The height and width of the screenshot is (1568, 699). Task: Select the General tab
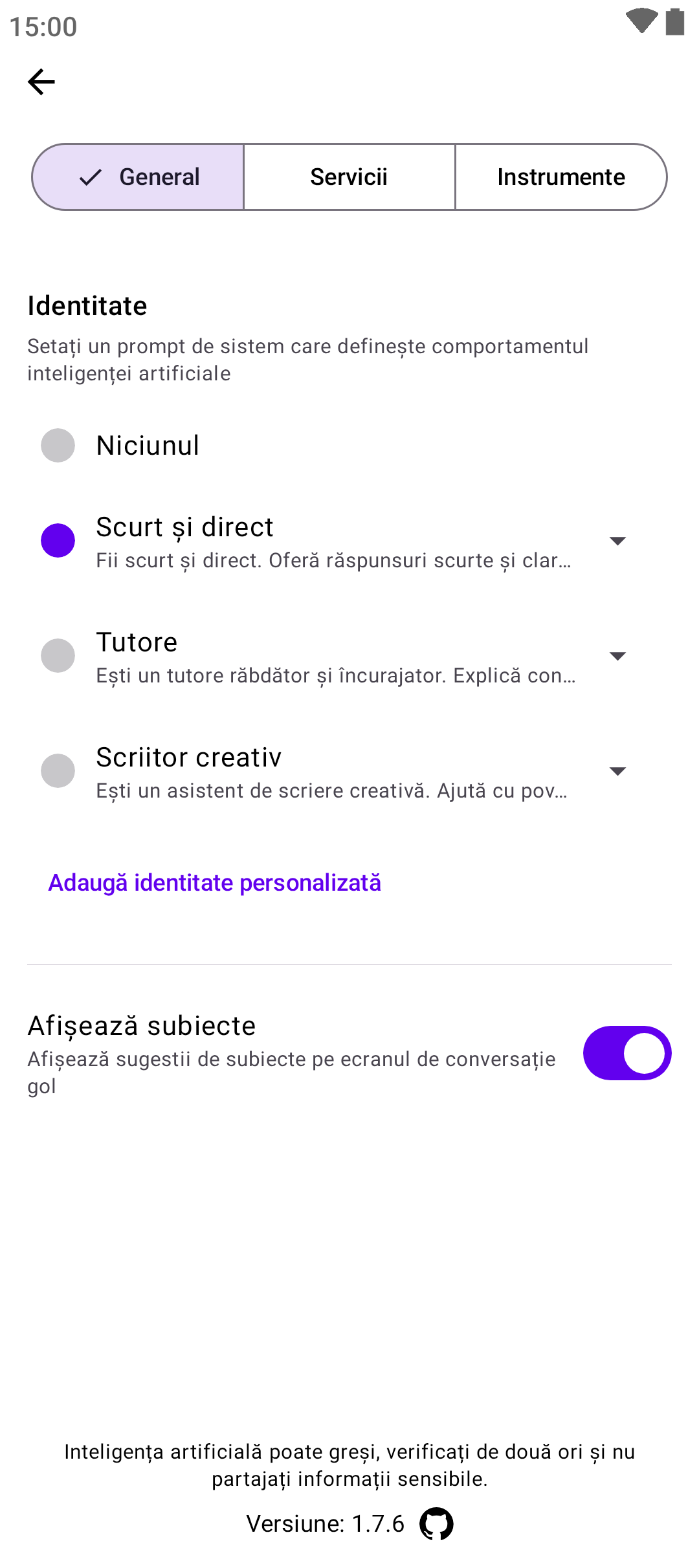139,177
